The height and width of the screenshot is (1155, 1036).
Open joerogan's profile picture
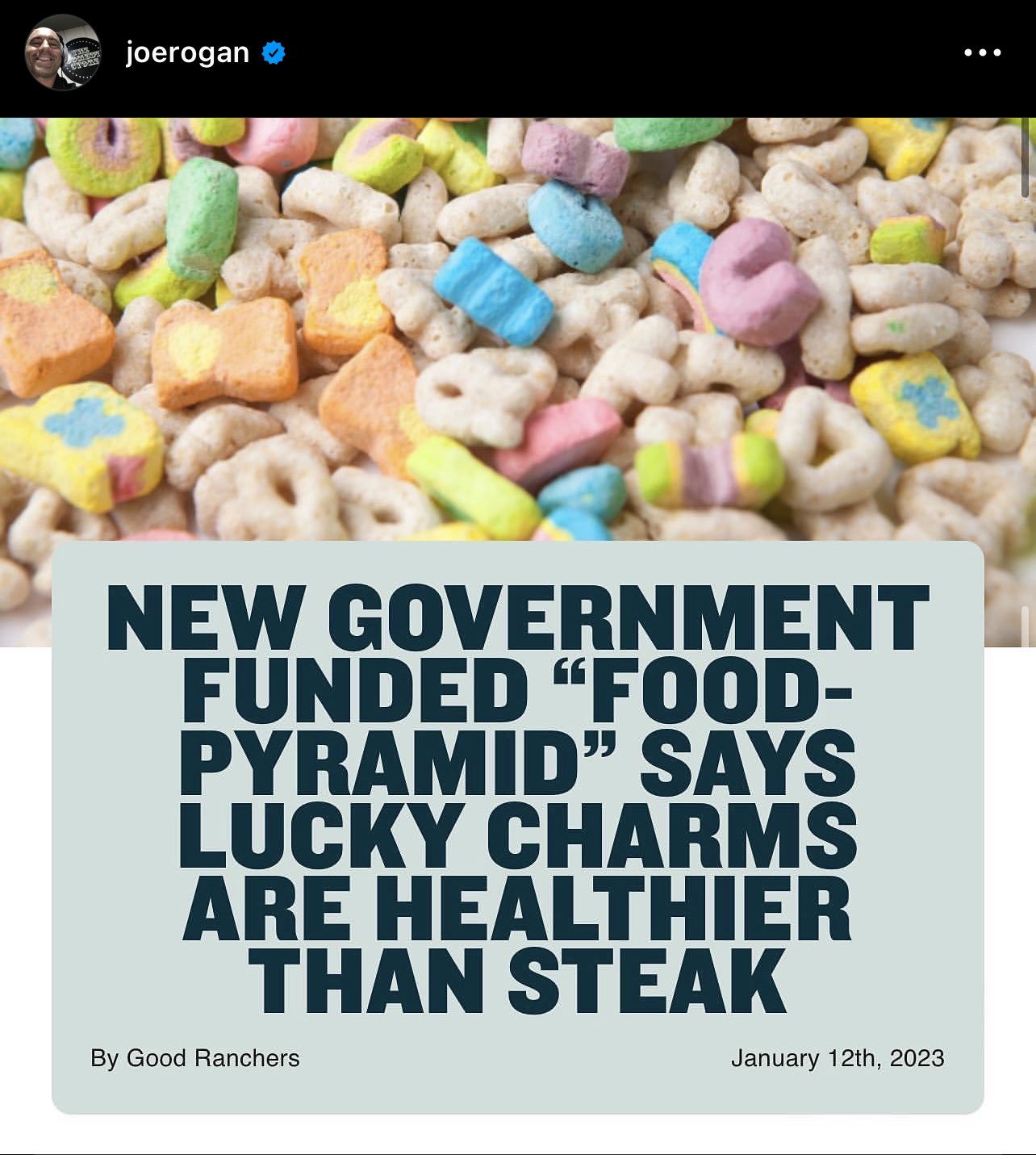pos(63,53)
